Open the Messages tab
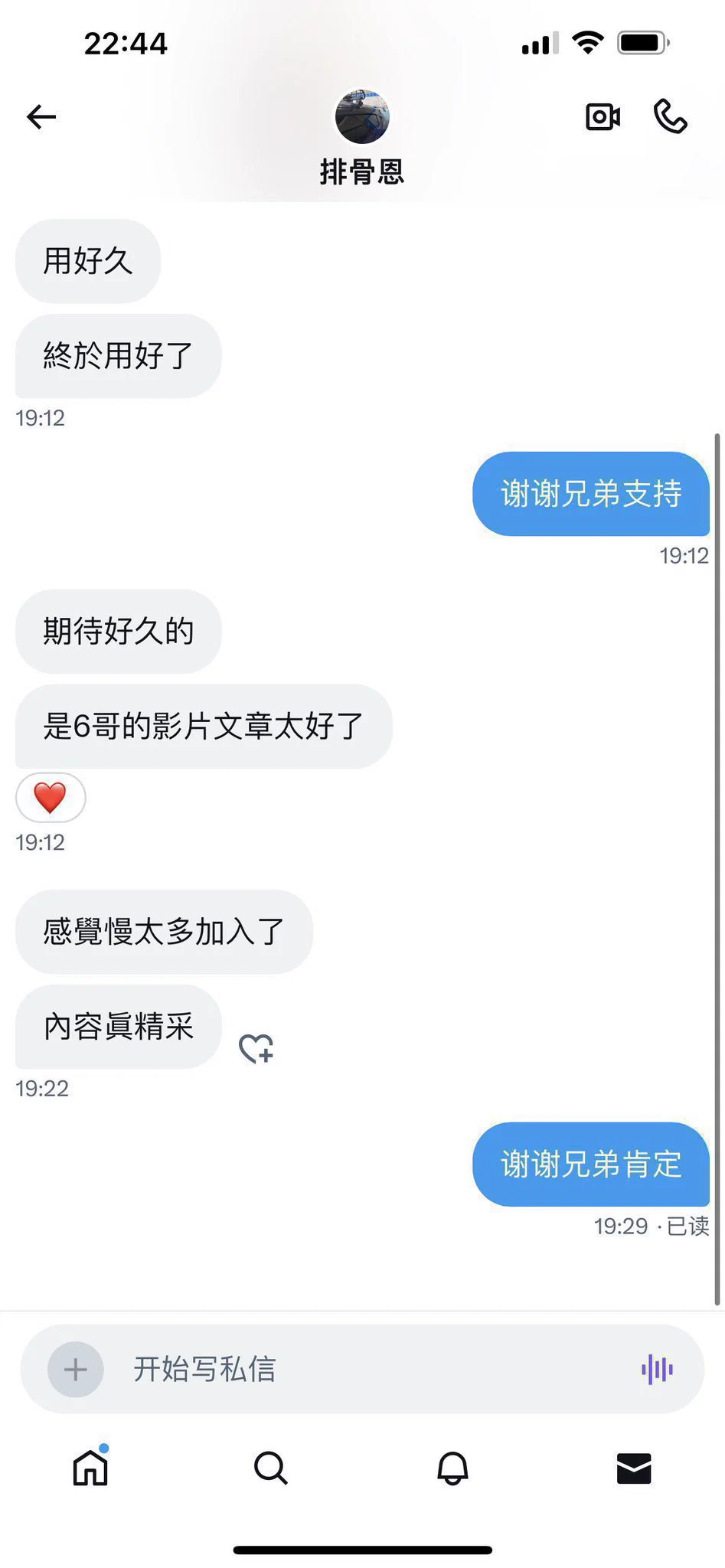Image resolution: width=725 pixels, height=1568 pixels. coord(634,1468)
